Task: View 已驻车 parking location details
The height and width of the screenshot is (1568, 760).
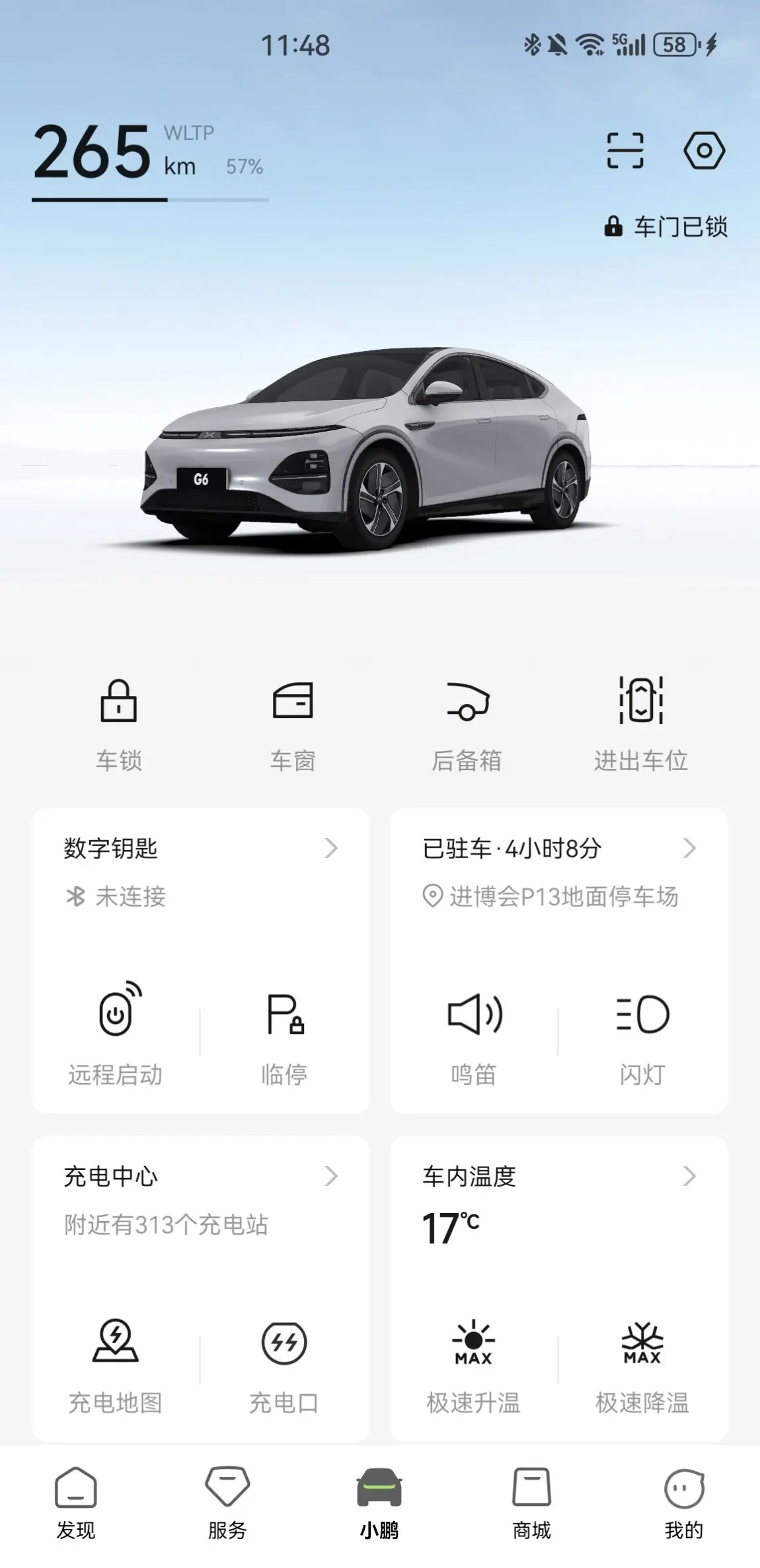Action: 558,849
